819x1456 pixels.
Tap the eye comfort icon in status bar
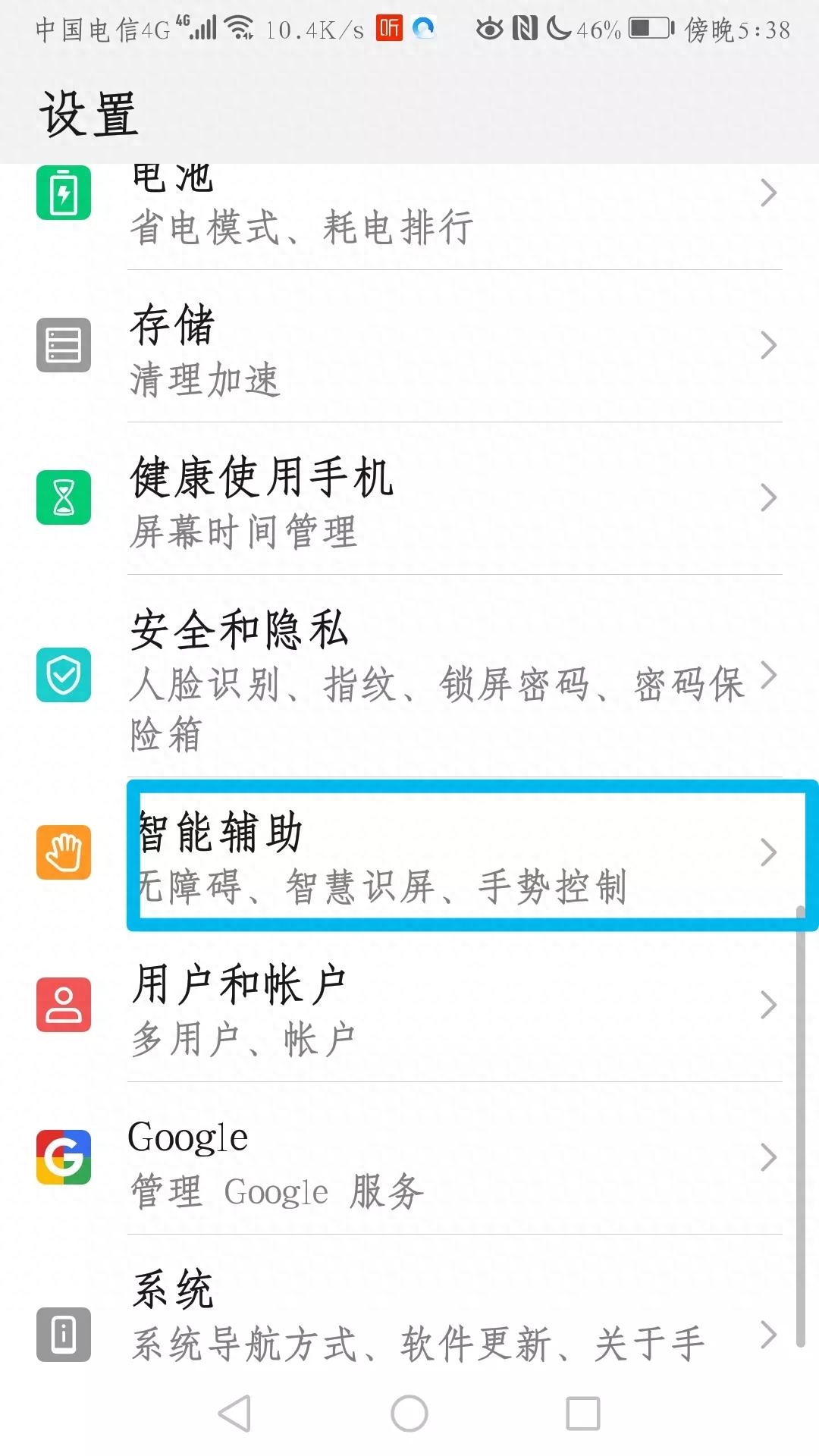pos(489,29)
